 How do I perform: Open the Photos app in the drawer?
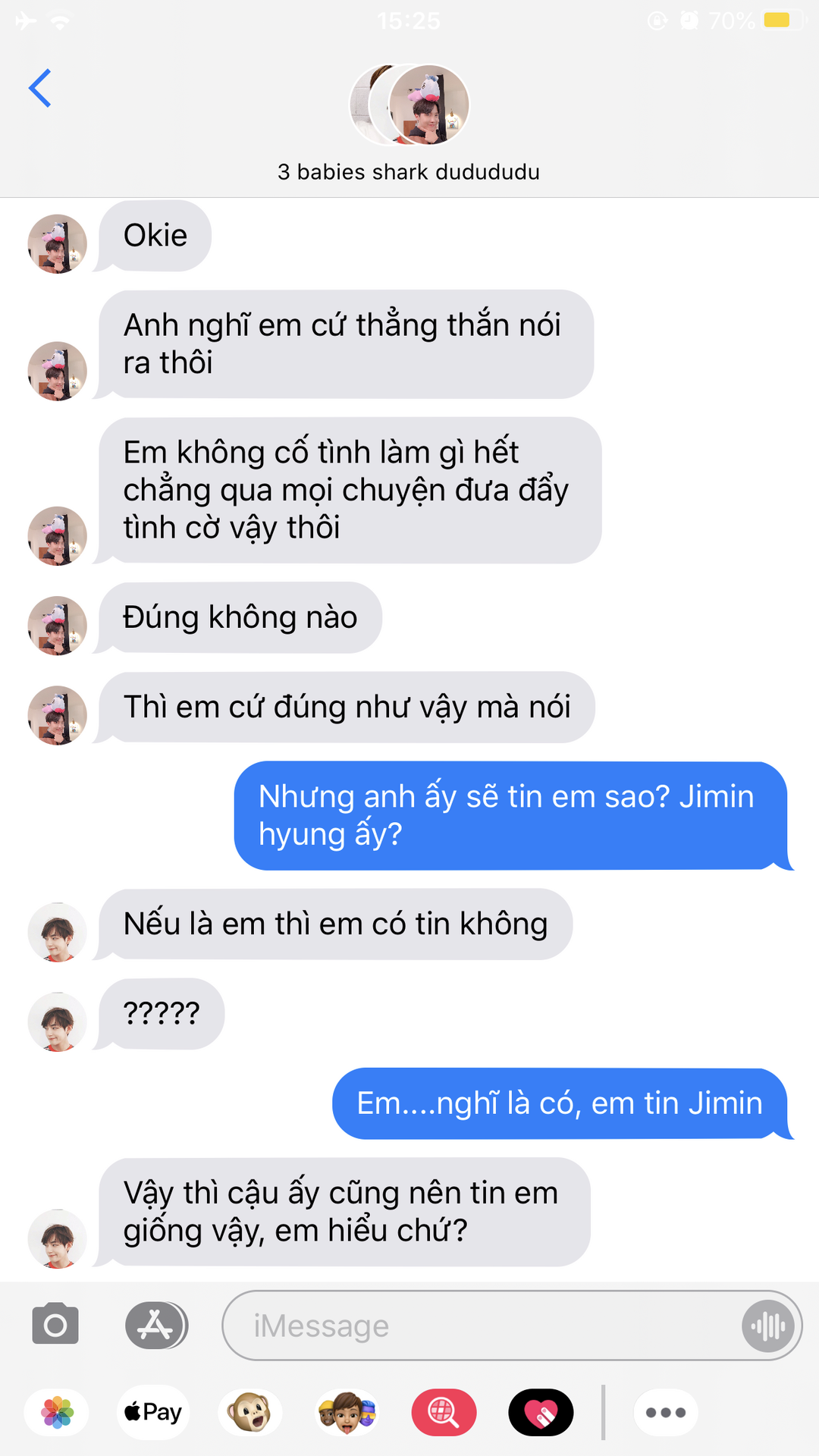pyautogui.click(x=57, y=1412)
